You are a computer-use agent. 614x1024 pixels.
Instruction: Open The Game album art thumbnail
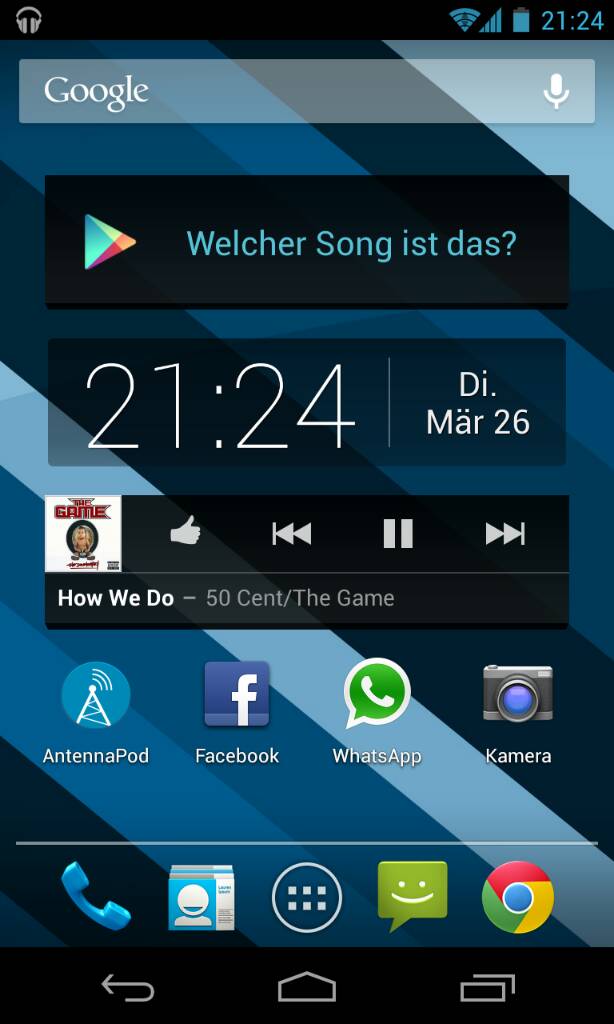click(x=83, y=534)
